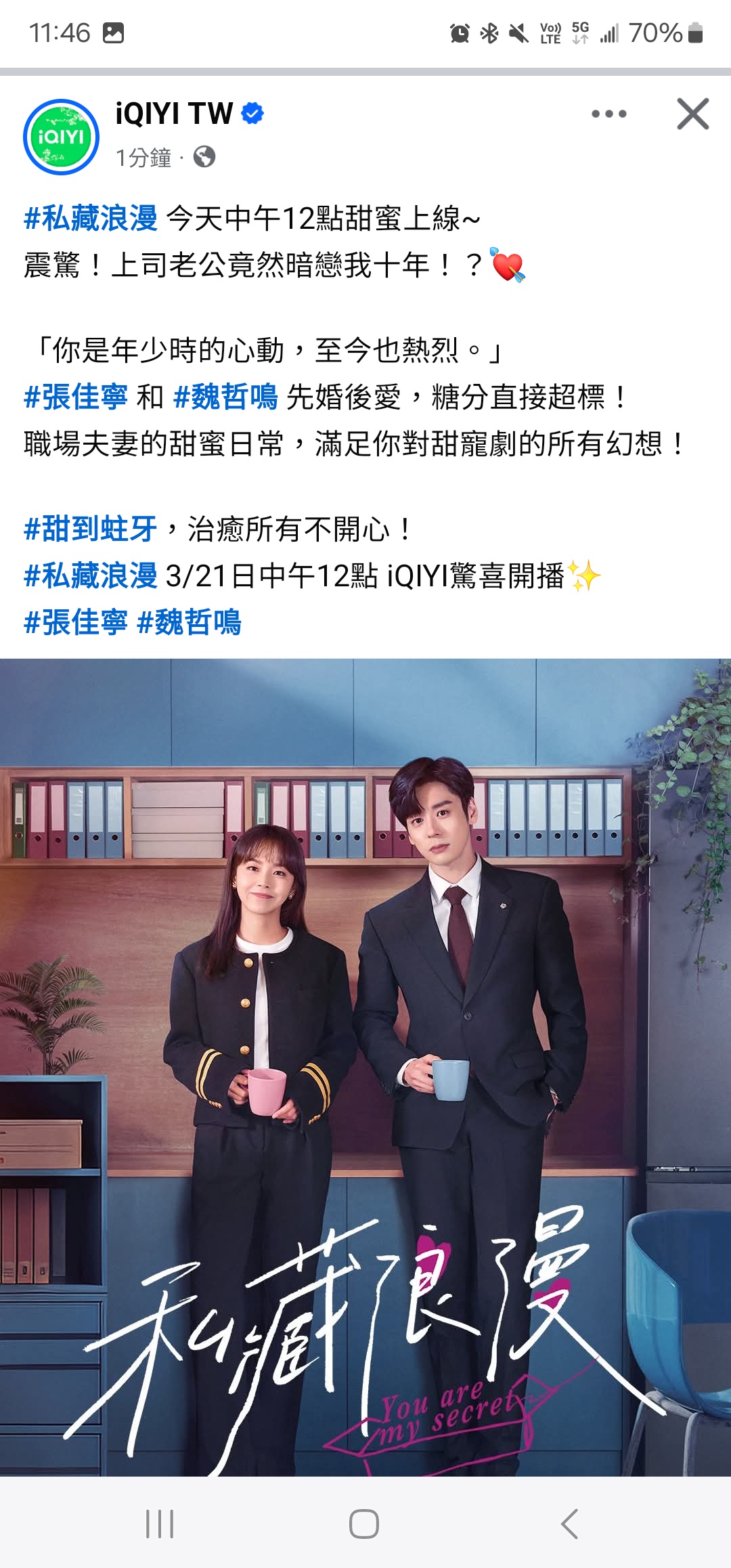The width and height of the screenshot is (731, 1568).
Task: Go back with the system back button
Action: (569, 1524)
